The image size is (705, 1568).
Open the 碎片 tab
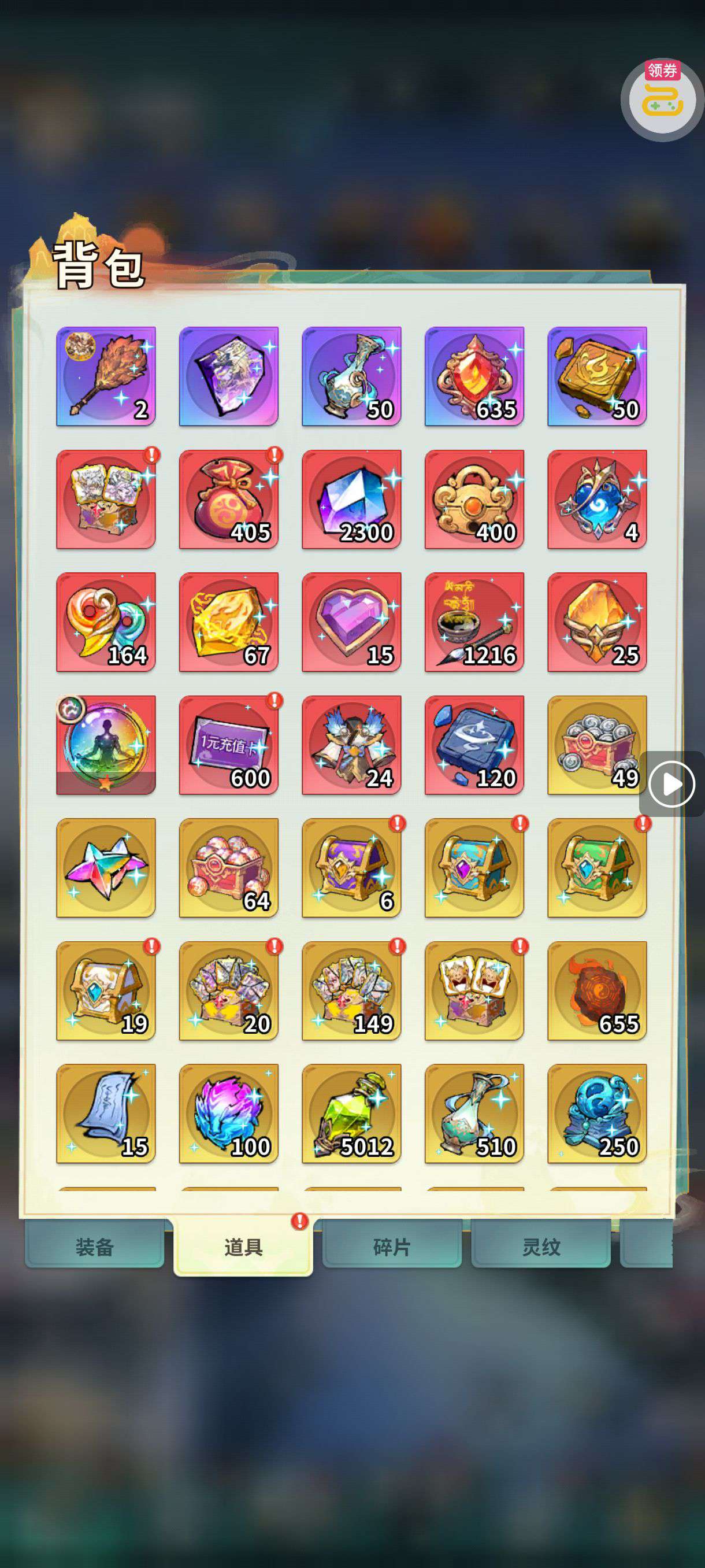392,1247
